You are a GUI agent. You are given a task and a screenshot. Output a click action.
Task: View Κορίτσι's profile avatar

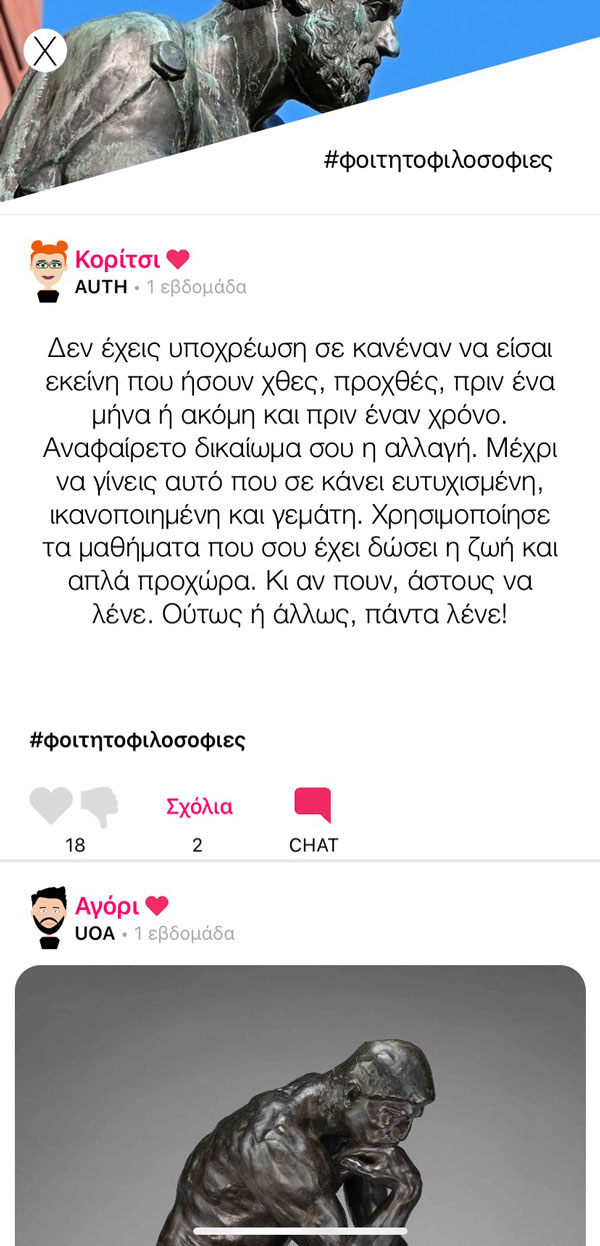point(47,272)
